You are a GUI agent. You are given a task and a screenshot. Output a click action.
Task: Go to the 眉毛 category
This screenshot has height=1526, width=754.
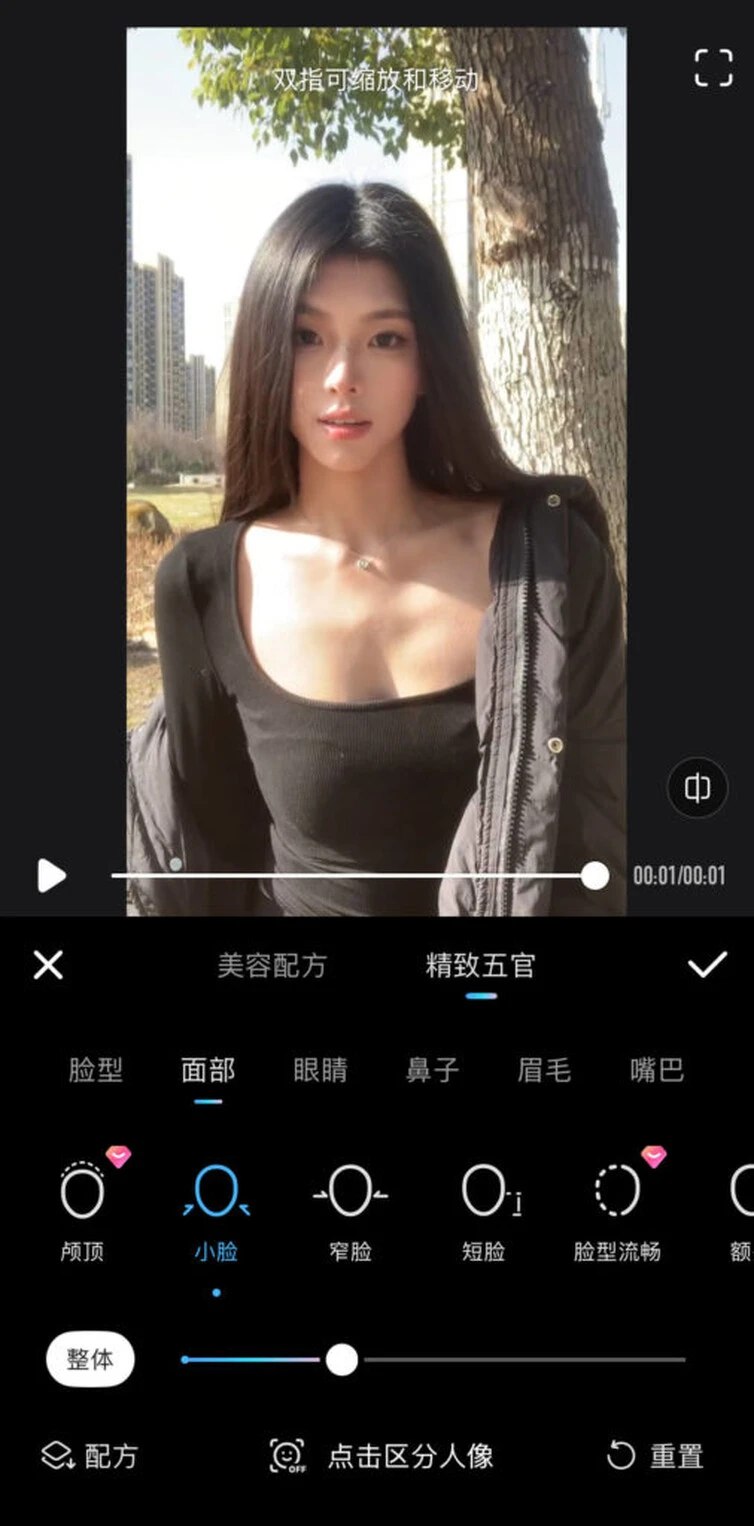544,1070
